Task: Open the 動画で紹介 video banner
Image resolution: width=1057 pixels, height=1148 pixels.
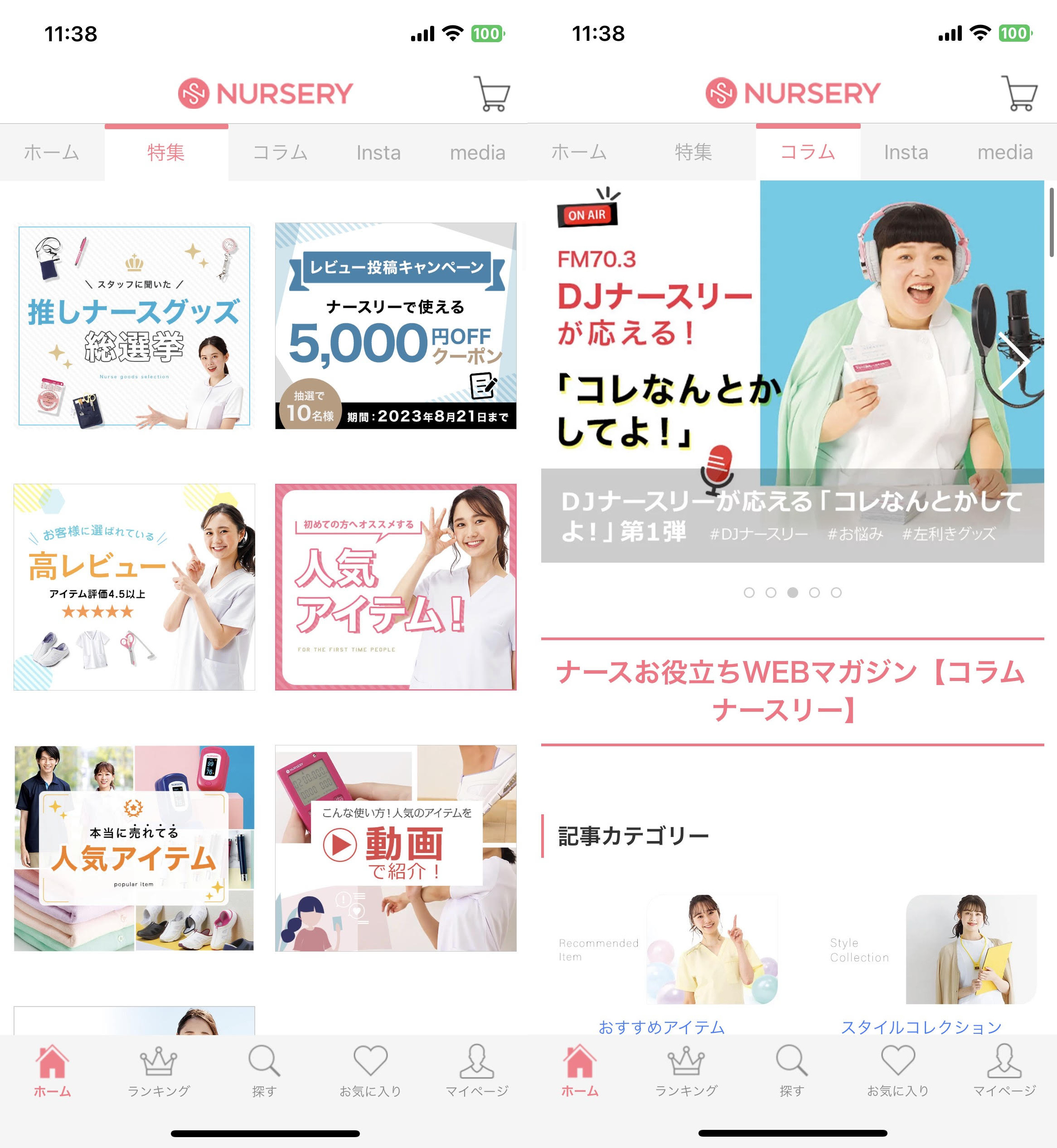Action: click(395, 848)
